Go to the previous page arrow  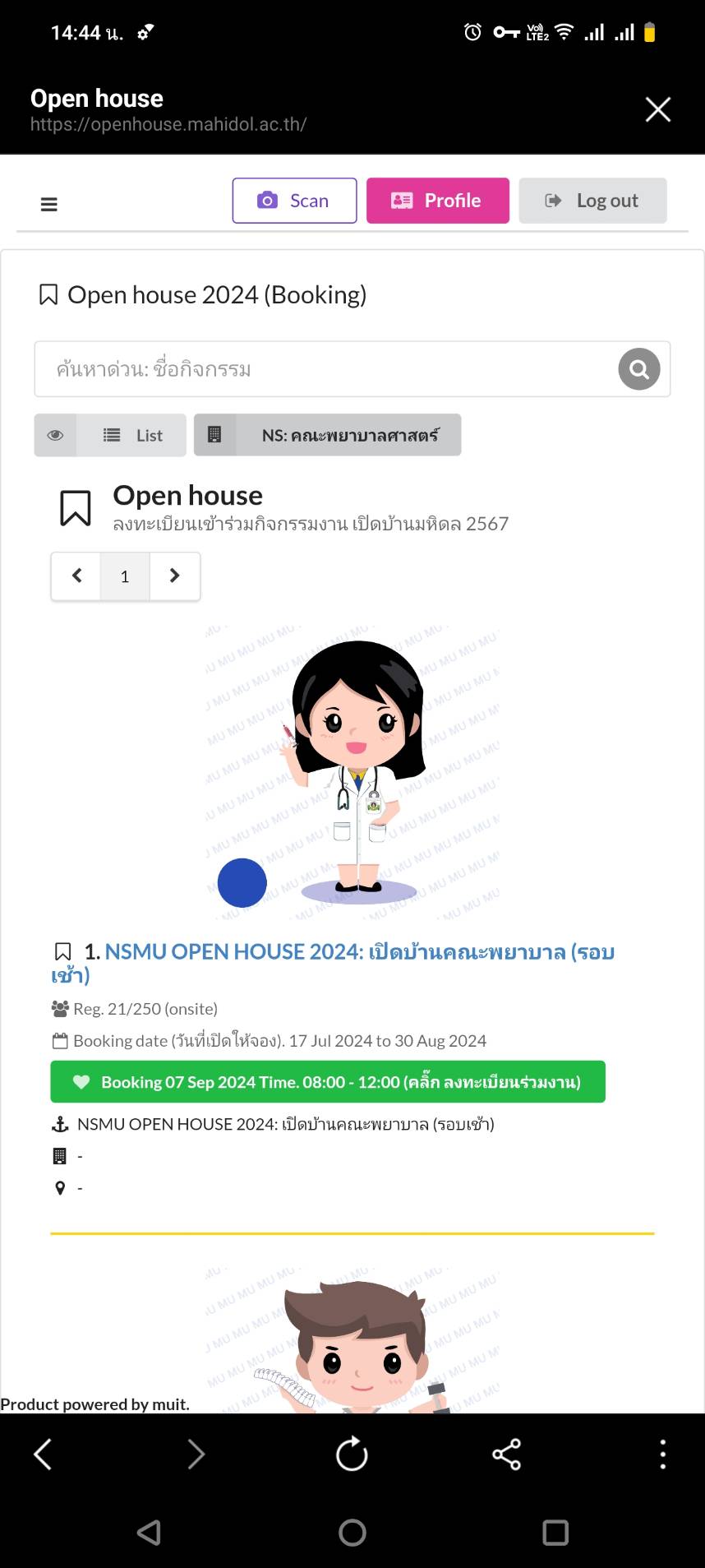pos(76,576)
